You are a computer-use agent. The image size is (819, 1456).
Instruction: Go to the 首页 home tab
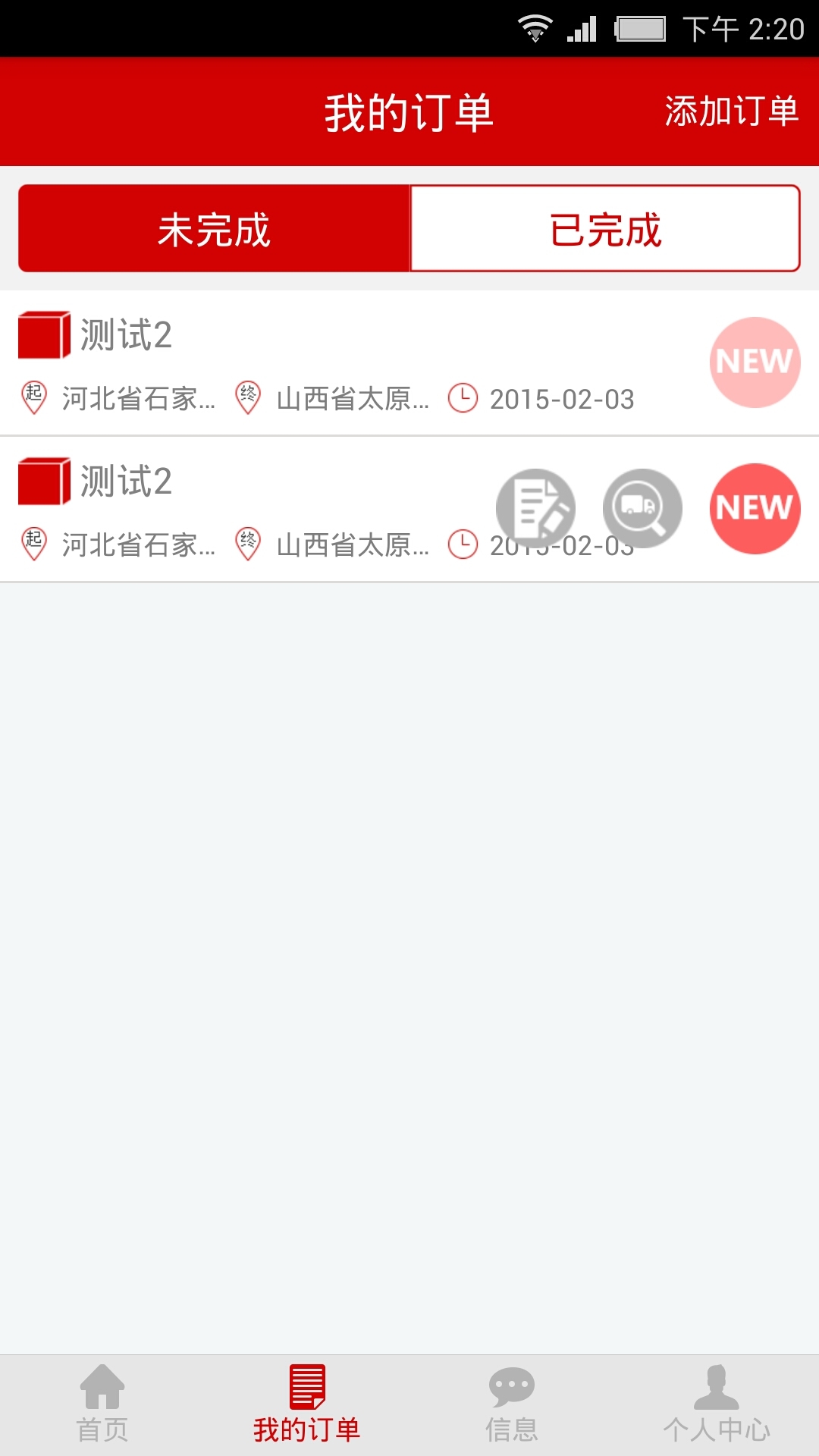point(102,1404)
